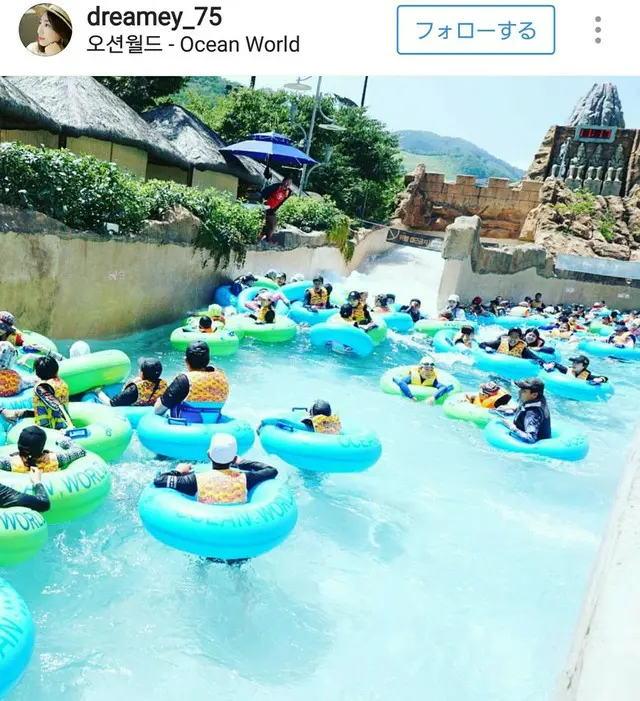Open dreamey_75's profile picture
Image resolution: width=640 pixels, height=701 pixels.
(45, 30)
